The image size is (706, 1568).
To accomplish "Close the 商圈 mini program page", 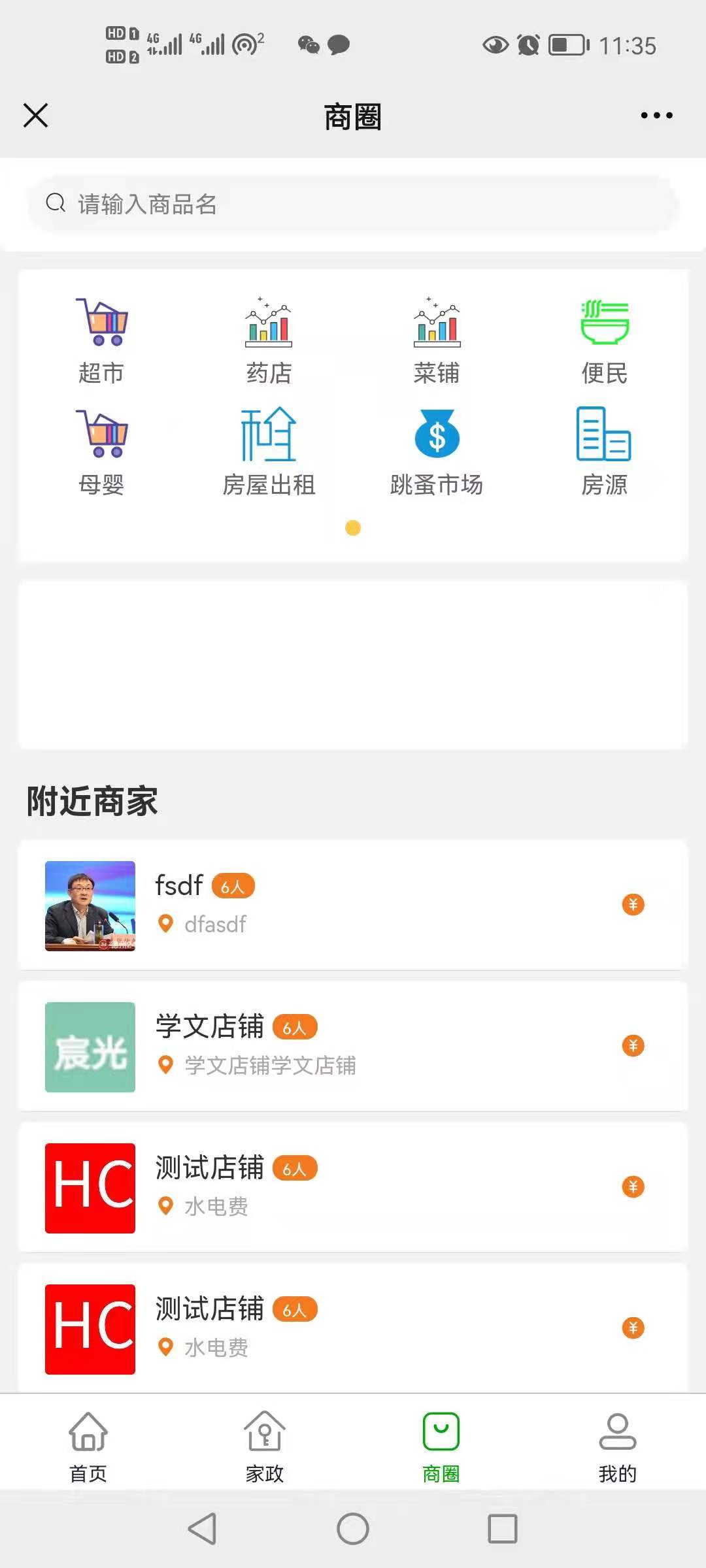I will [x=36, y=116].
